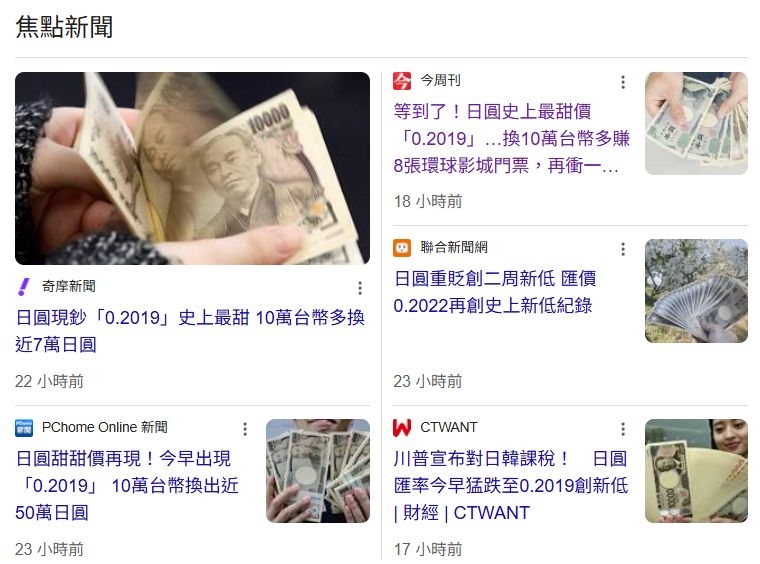Open the overflow menu for the 今周刊 article

[623, 82]
